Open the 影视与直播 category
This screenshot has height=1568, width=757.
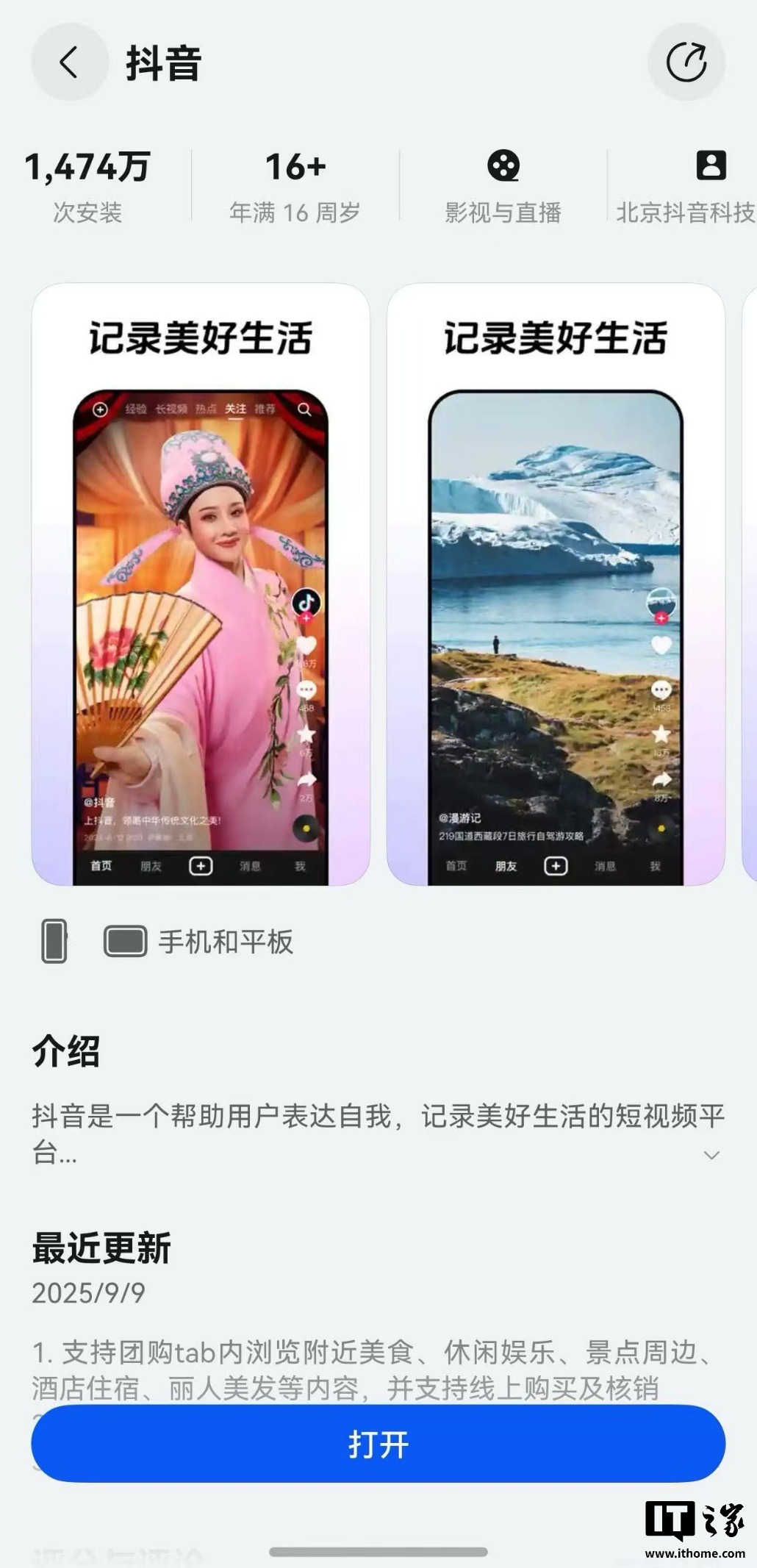[x=503, y=185]
